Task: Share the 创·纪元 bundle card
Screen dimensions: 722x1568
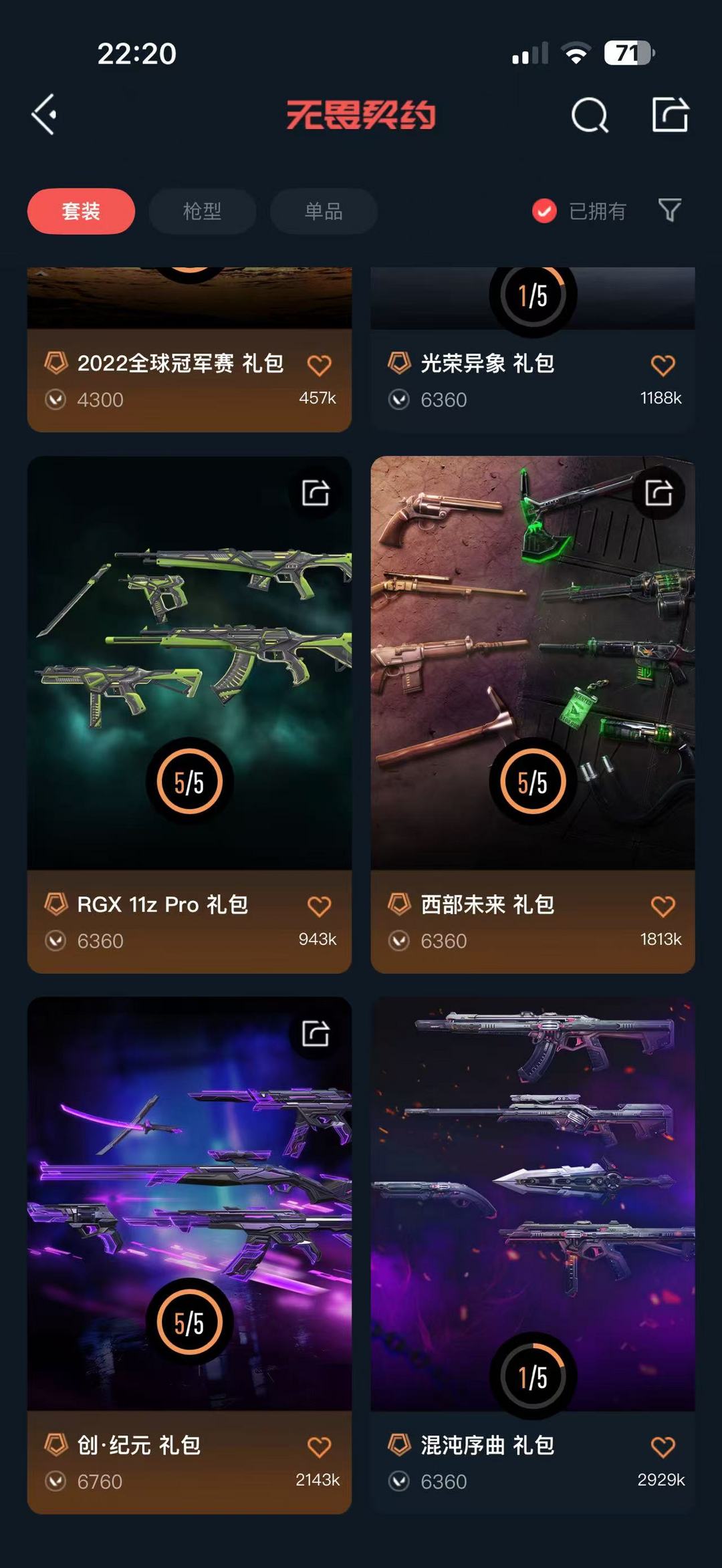Action: pyautogui.click(x=316, y=1034)
